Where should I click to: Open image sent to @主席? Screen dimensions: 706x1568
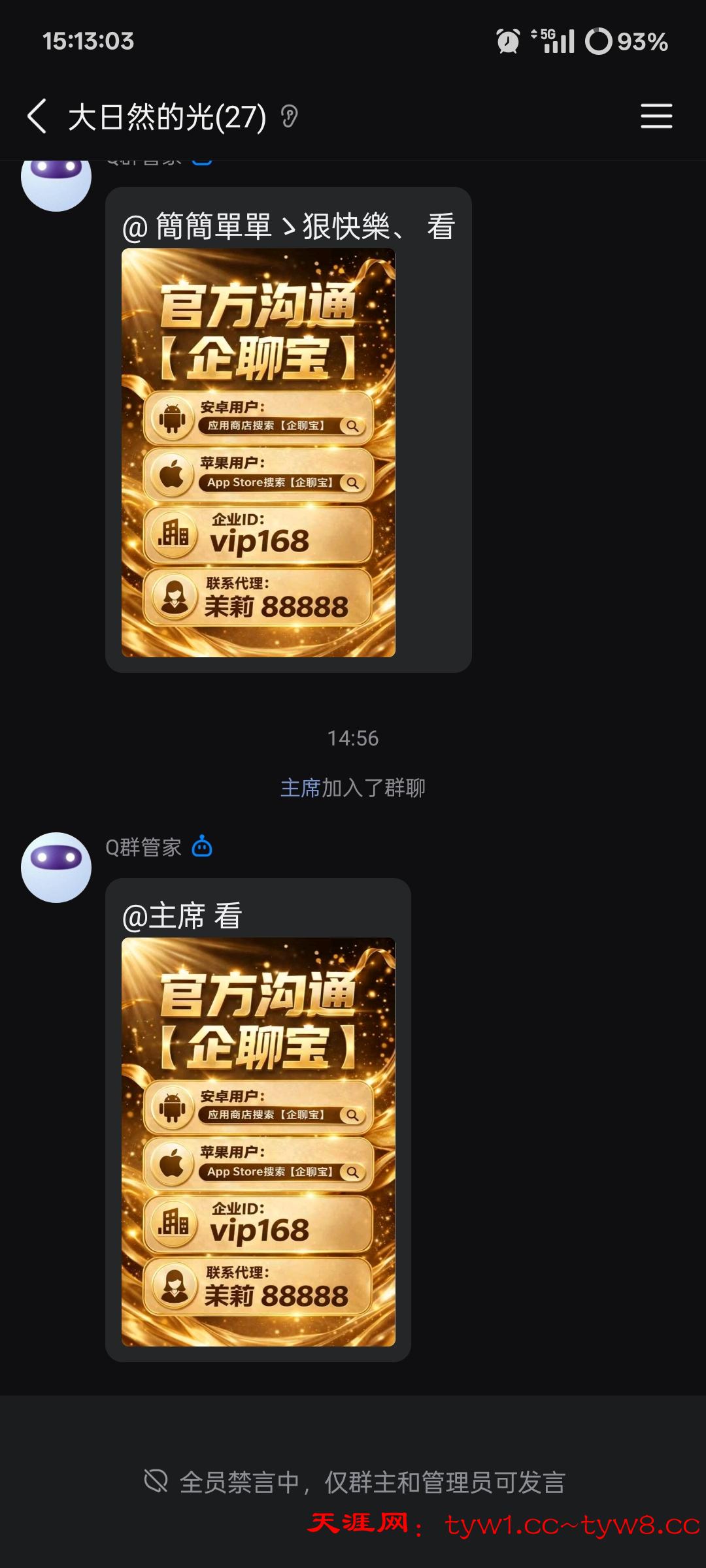tap(258, 1141)
